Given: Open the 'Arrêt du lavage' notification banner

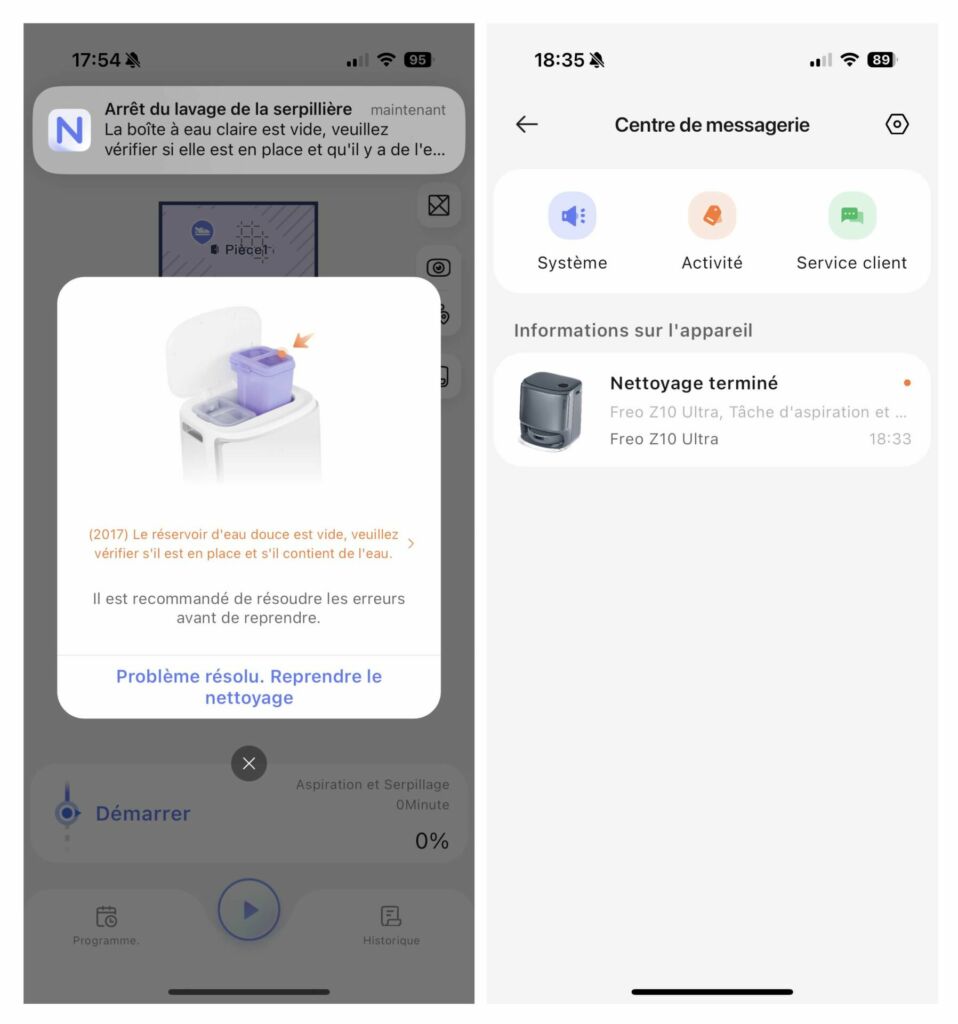Looking at the screenshot, I should 248,130.
